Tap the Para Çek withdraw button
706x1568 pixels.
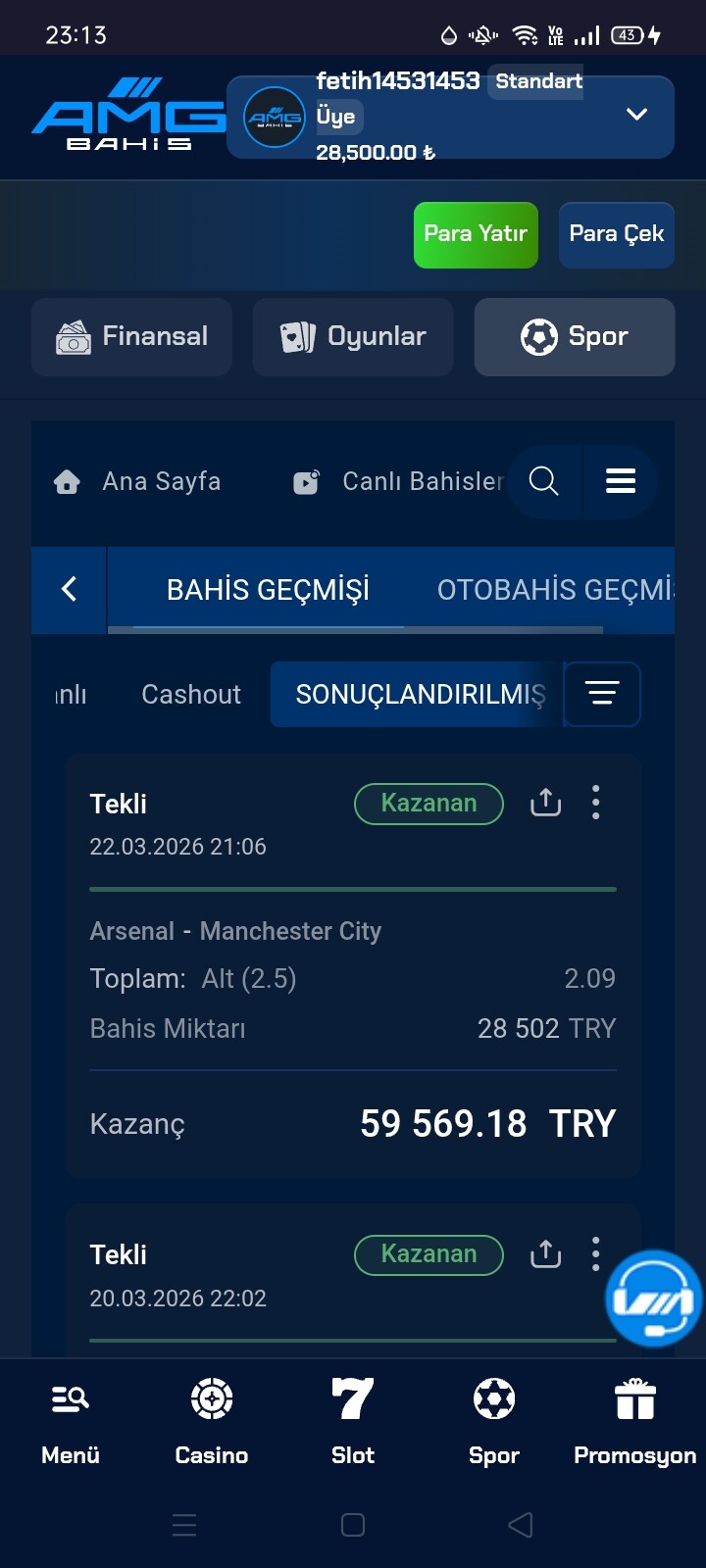click(616, 234)
